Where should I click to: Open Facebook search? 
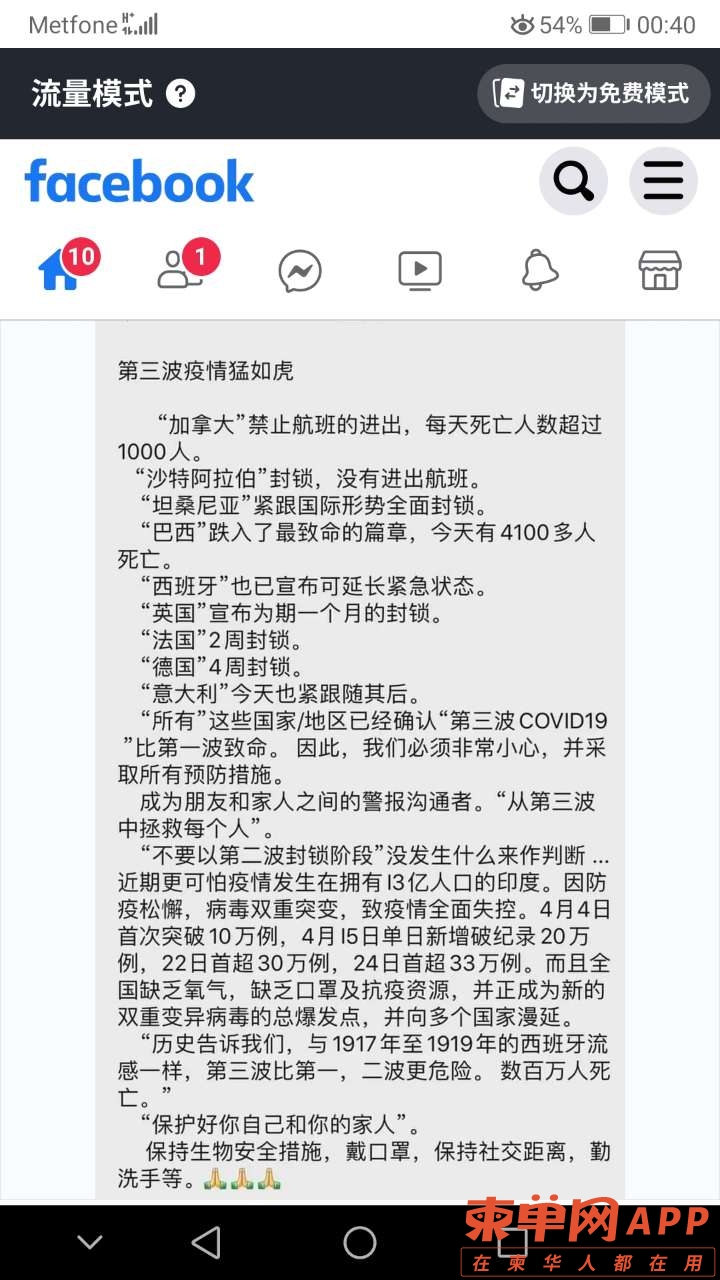pyautogui.click(x=573, y=182)
